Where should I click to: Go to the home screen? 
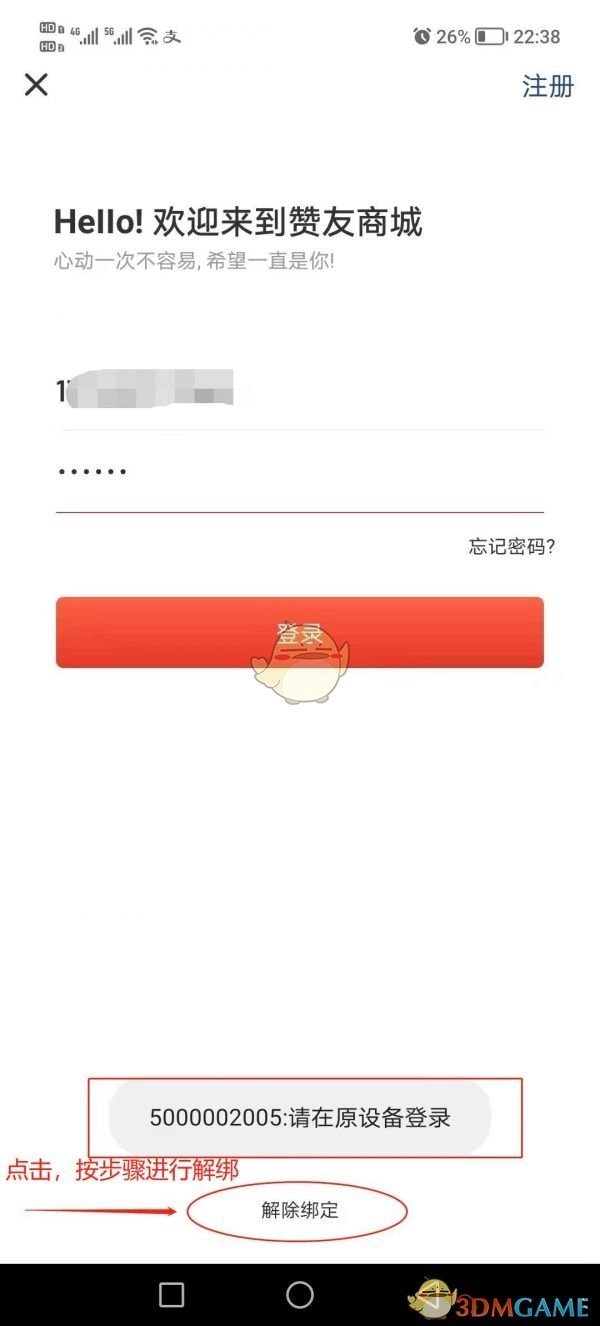pyautogui.click(x=300, y=1295)
